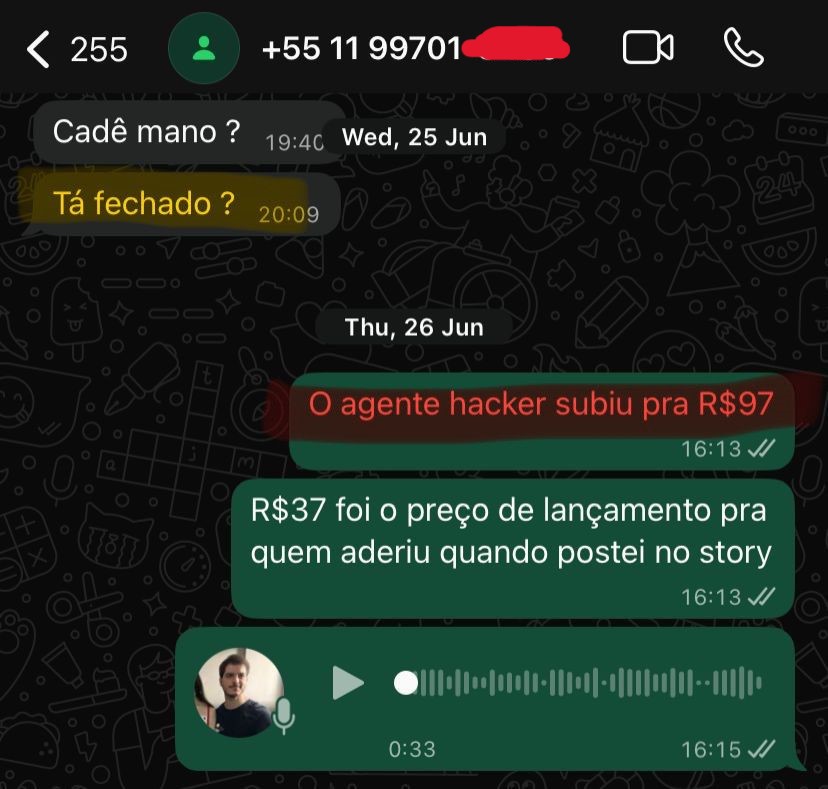Seek within the voice message waveform
This screenshot has width=828, height=789.
point(590,684)
